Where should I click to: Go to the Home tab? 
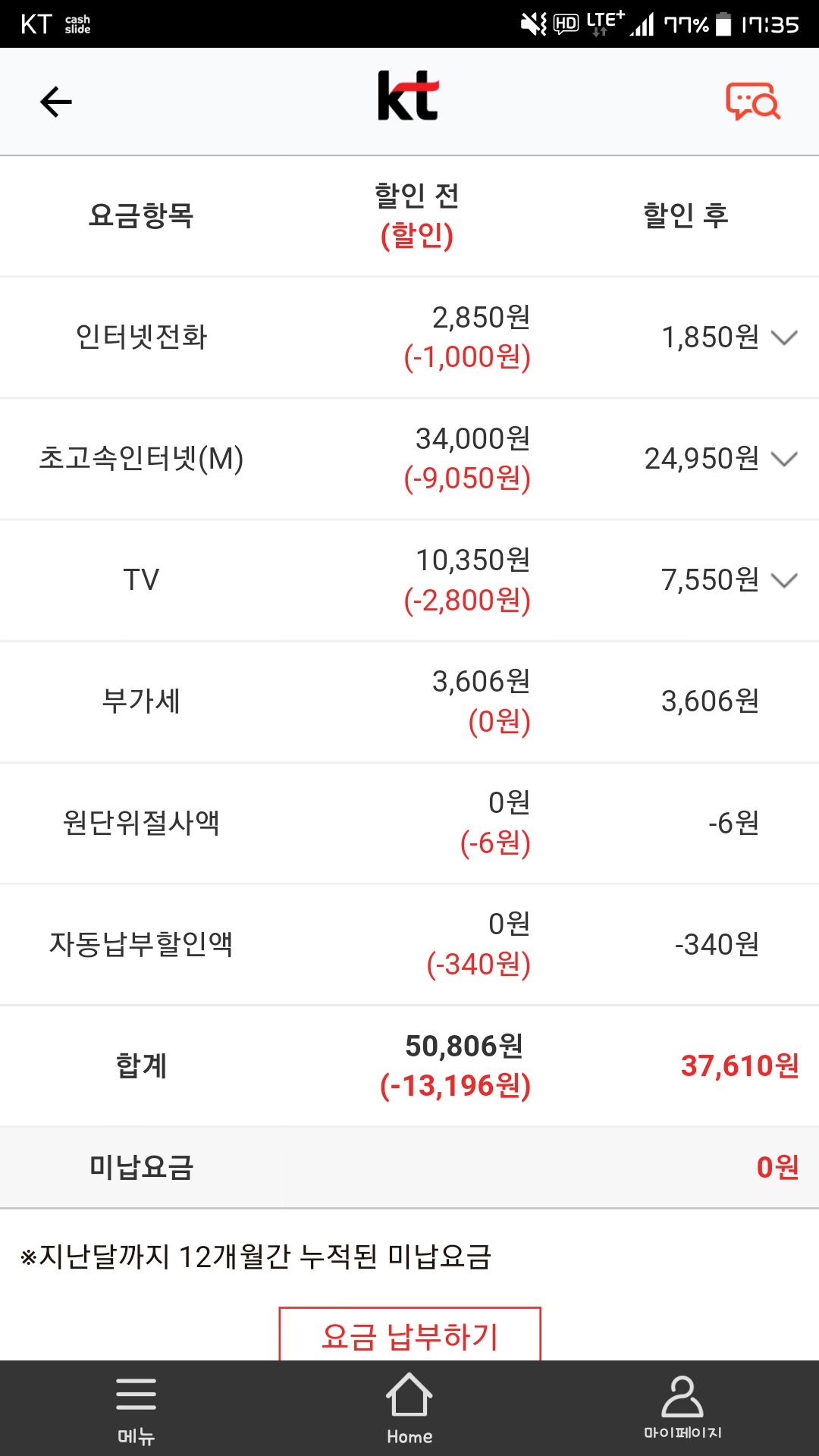tap(409, 1409)
